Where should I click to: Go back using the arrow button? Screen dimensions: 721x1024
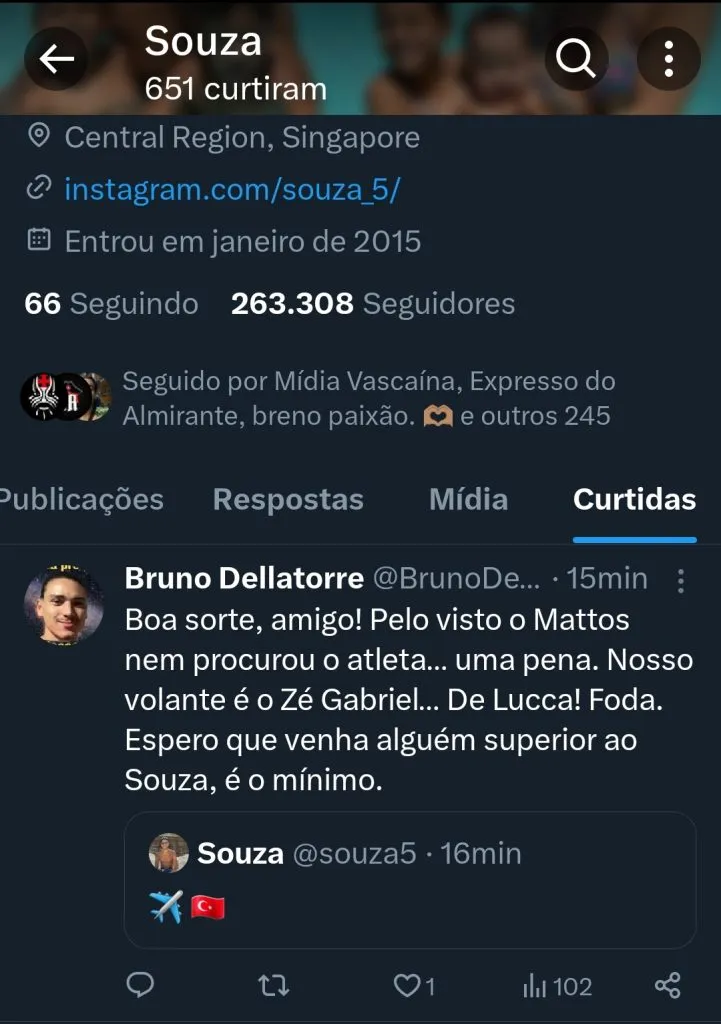click(57, 60)
